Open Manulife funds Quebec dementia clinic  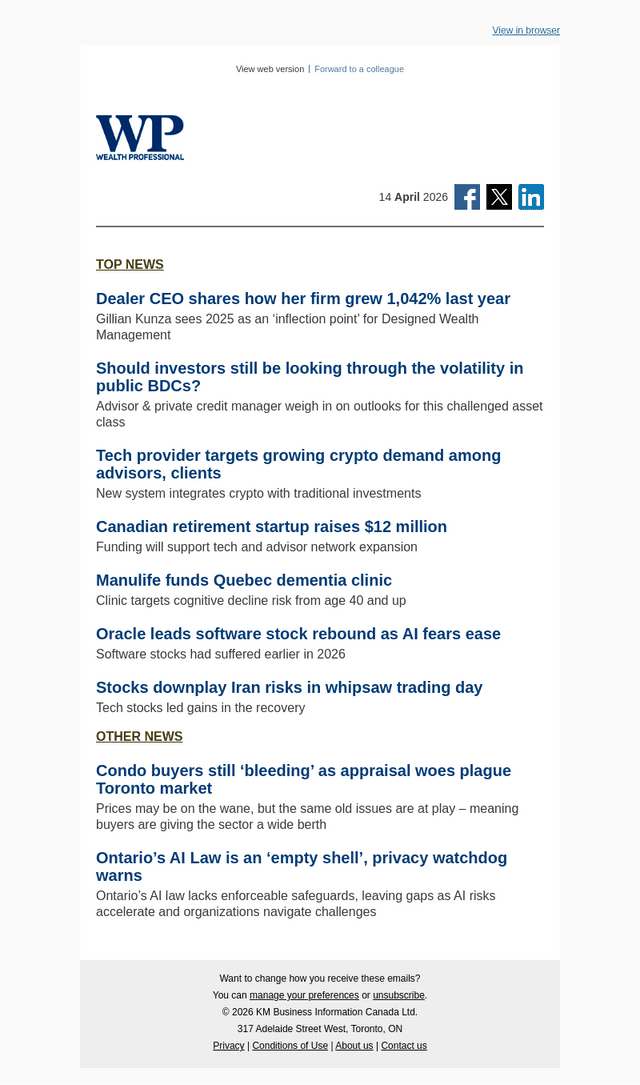click(244, 581)
